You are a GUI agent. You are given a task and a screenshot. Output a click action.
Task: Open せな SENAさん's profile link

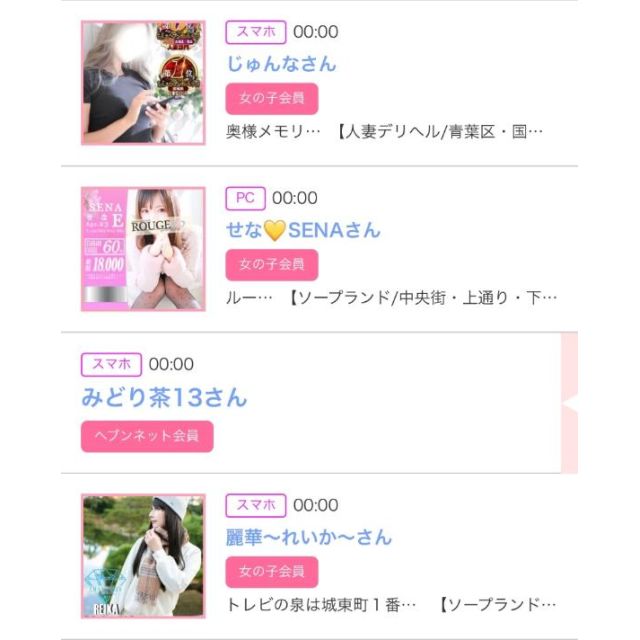coord(303,231)
